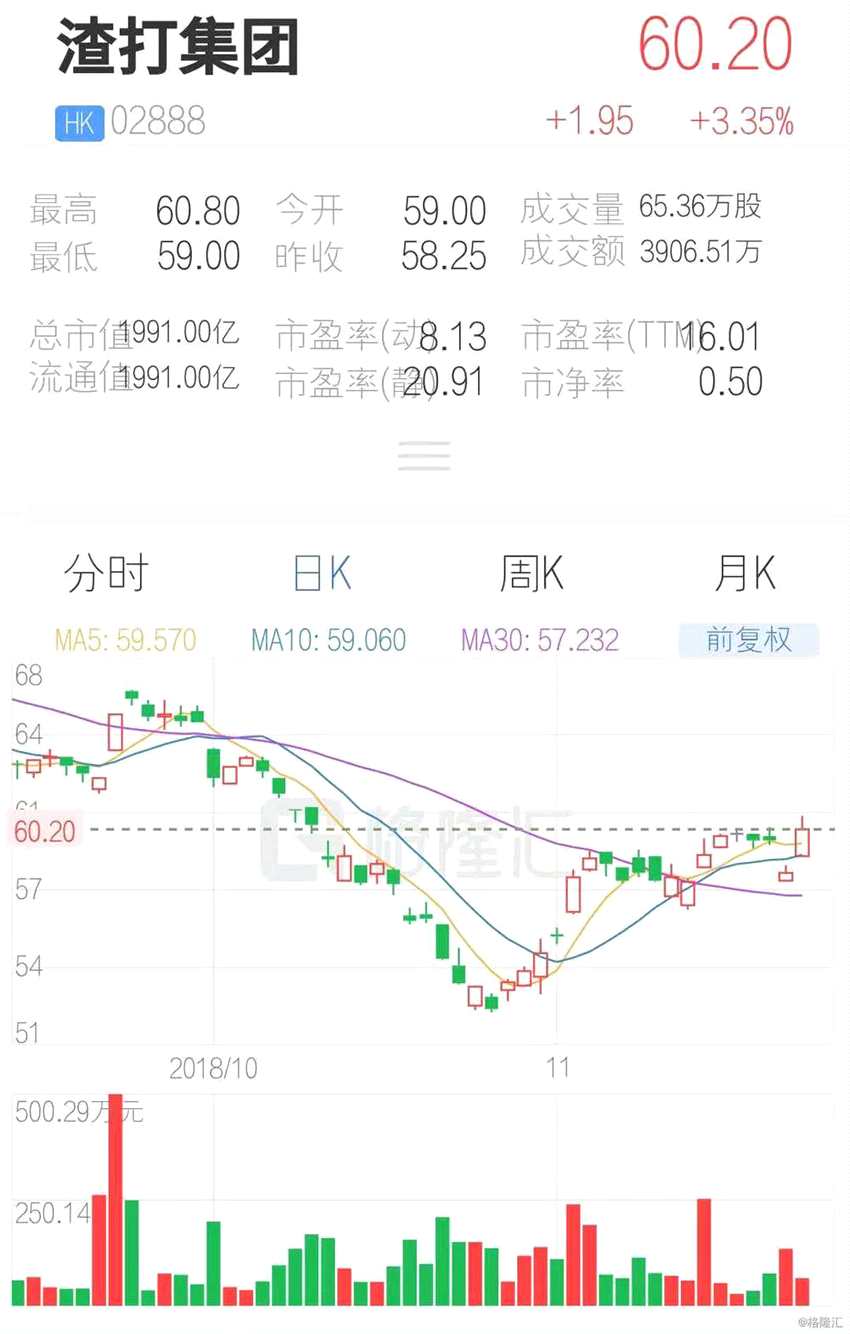Click the dashed current price line at 60.20
The height and width of the screenshot is (1334, 850).
coord(450,830)
